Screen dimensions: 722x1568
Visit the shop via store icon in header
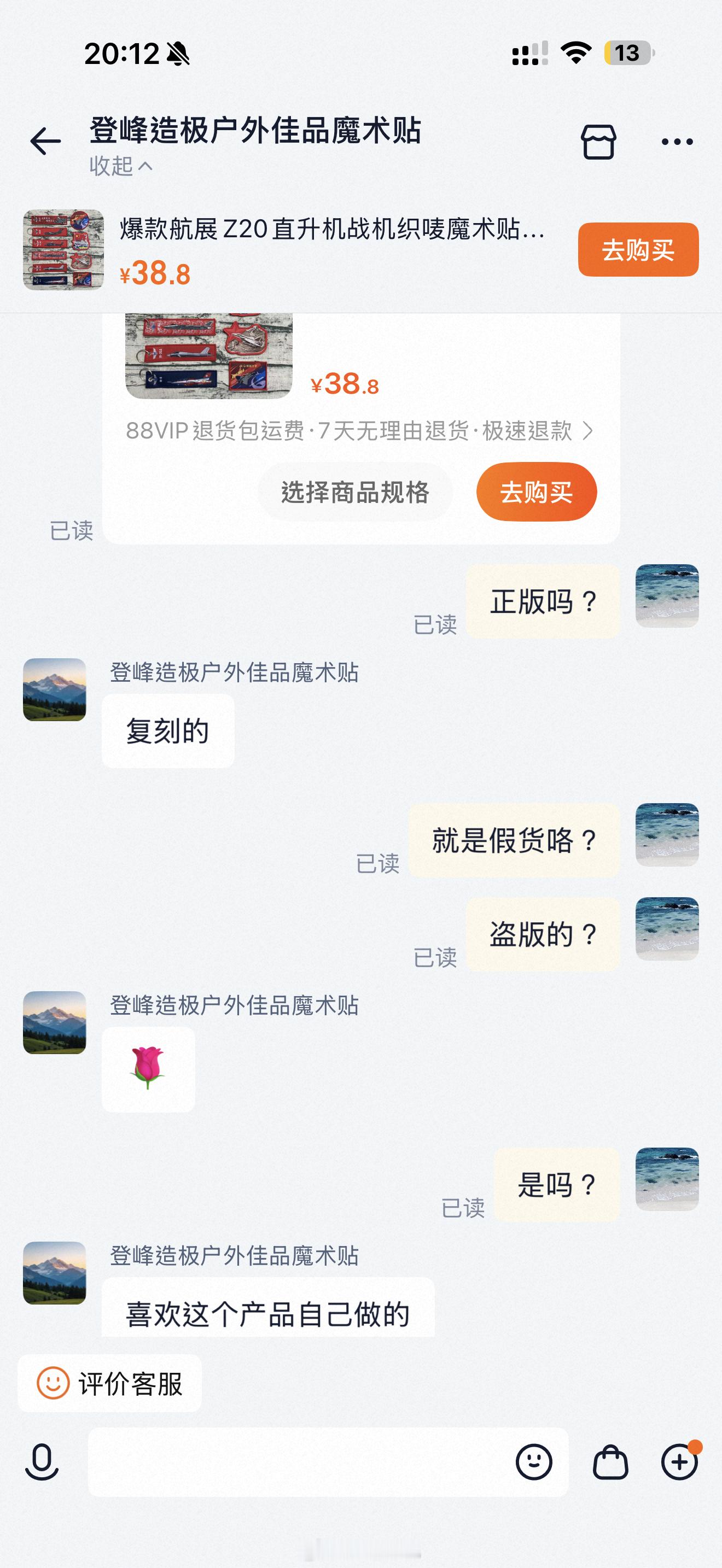pos(599,141)
